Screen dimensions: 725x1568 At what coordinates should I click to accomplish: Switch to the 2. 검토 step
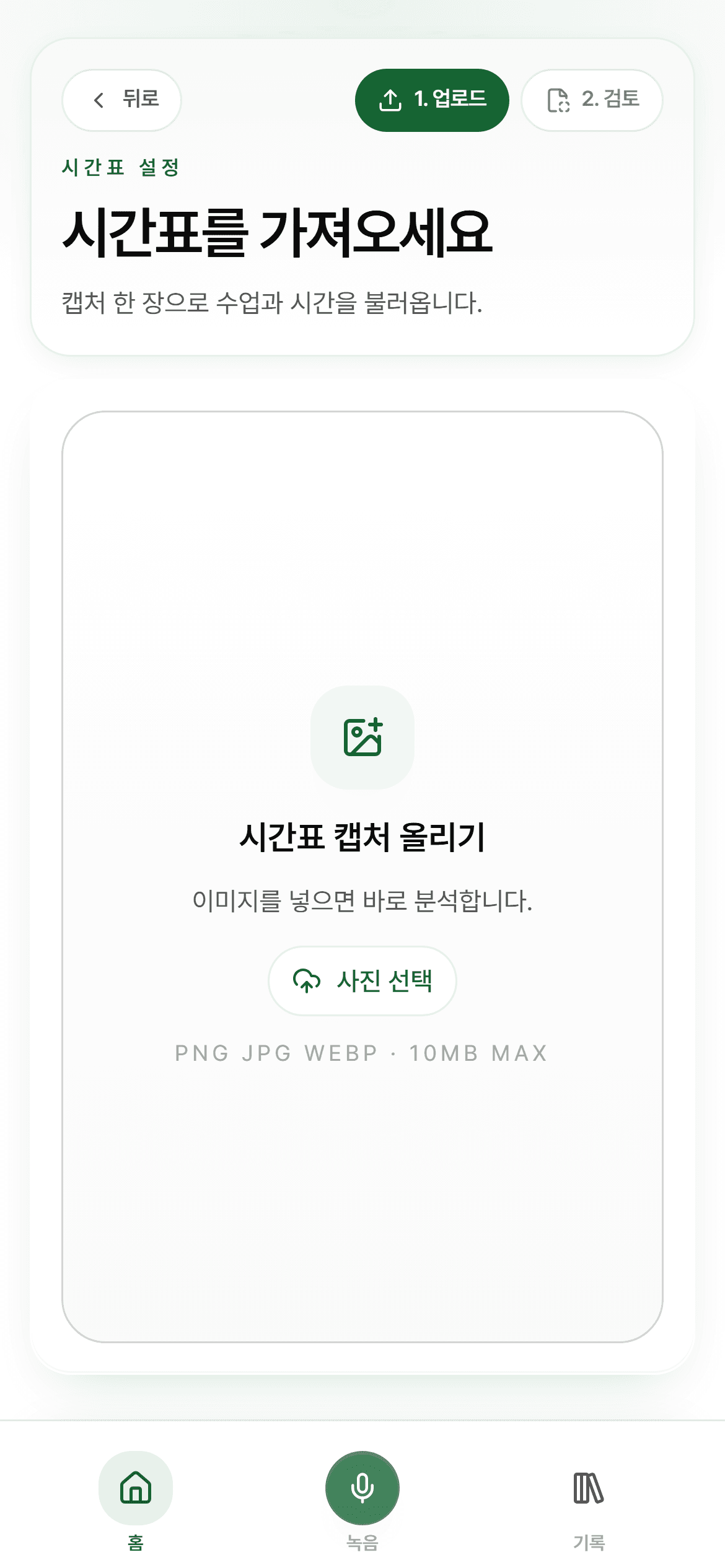(592, 100)
